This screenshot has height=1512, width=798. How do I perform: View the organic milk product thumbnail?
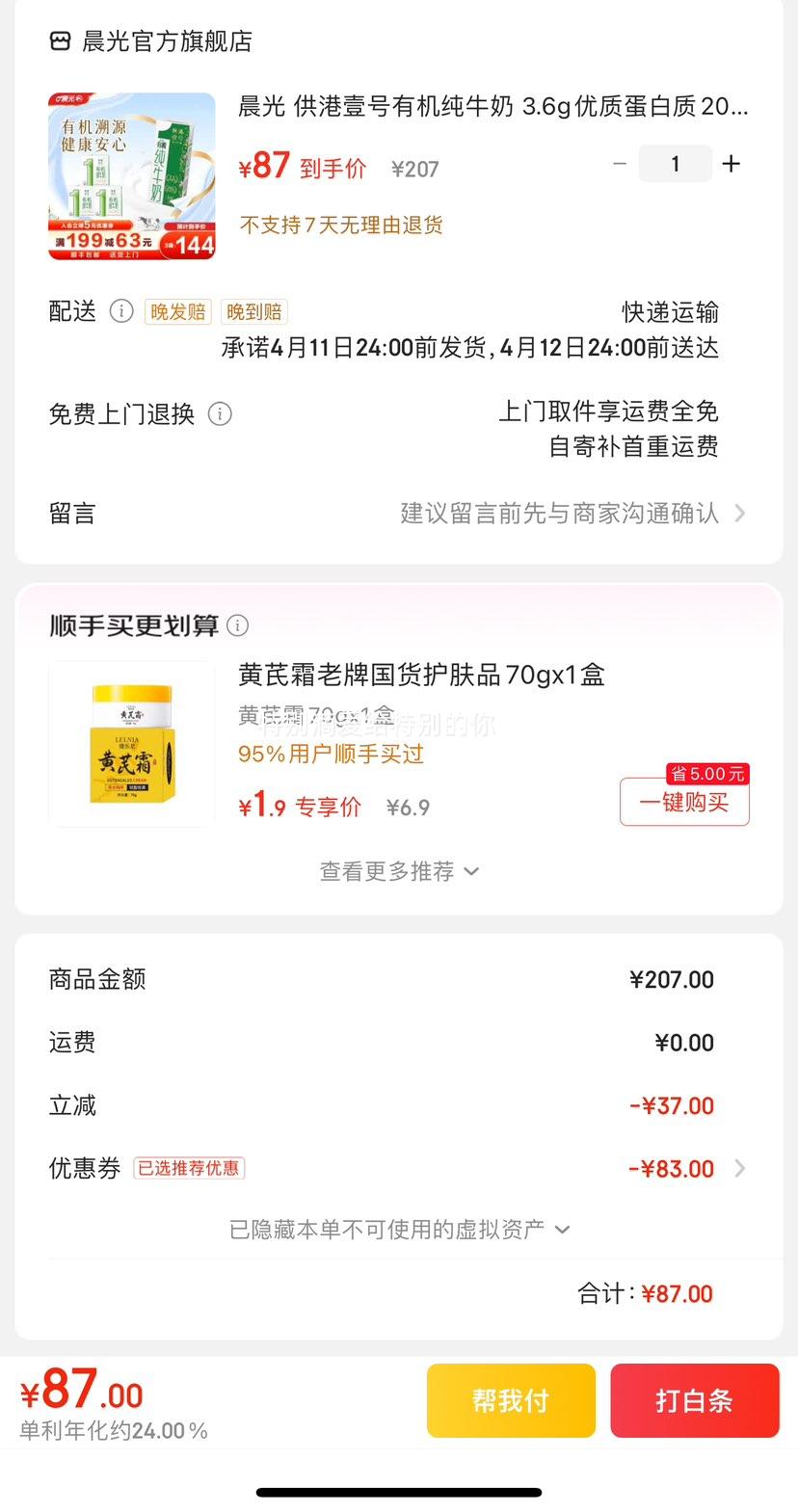tap(131, 175)
